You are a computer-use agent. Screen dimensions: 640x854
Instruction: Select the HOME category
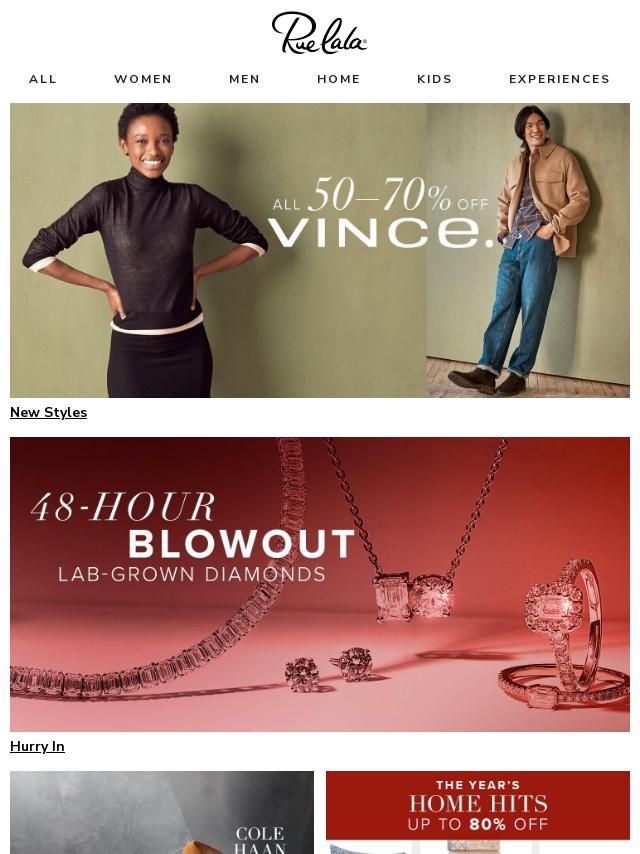pos(339,79)
